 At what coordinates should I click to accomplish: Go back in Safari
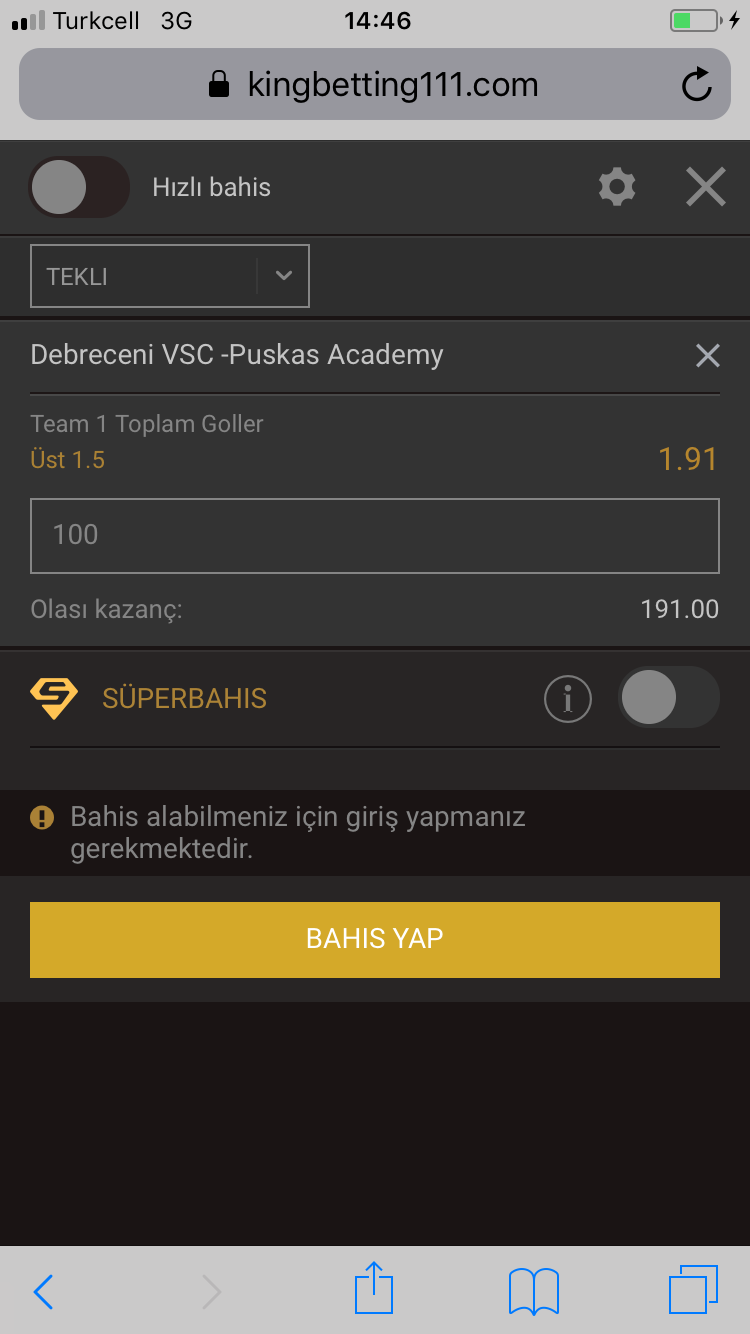[x=44, y=1292]
